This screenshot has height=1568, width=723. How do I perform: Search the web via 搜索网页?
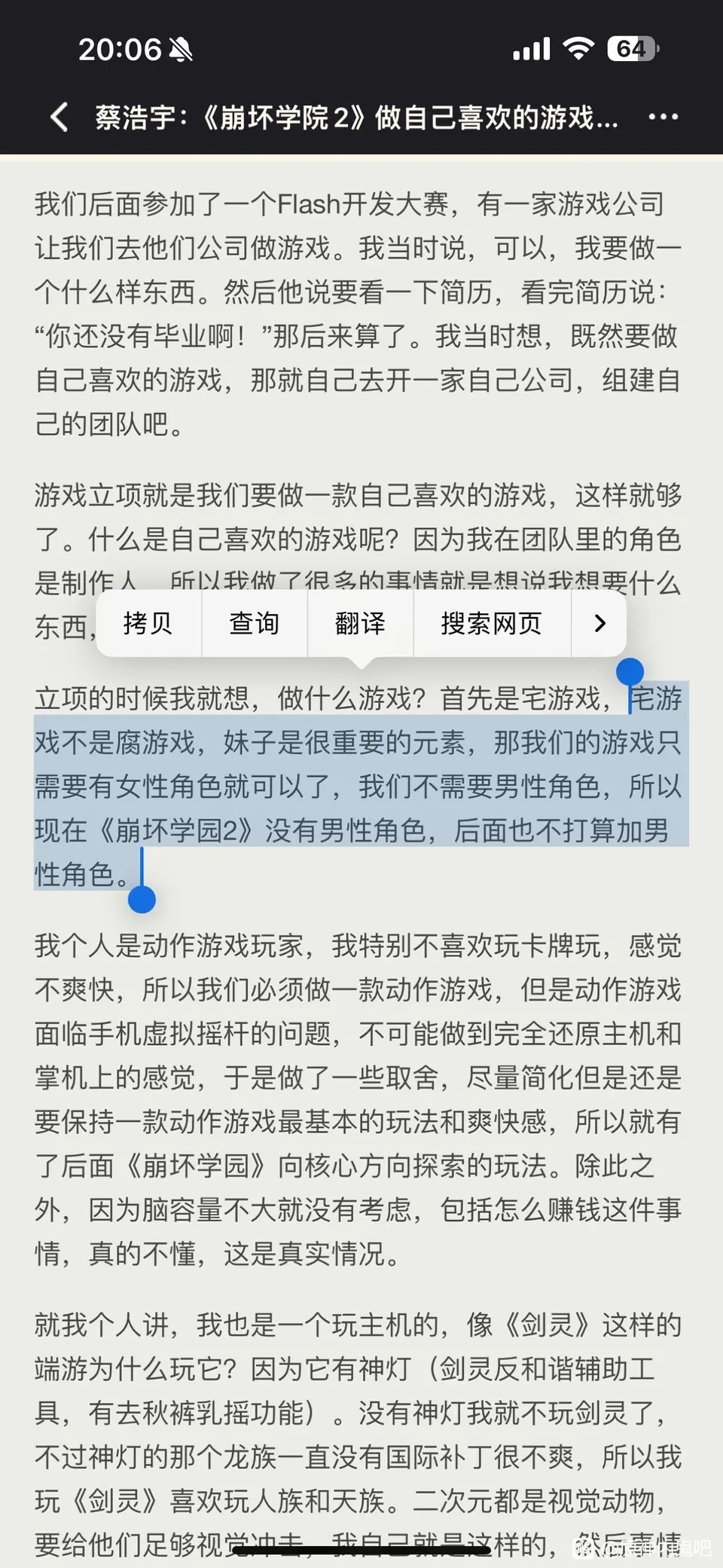pyautogui.click(x=491, y=623)
